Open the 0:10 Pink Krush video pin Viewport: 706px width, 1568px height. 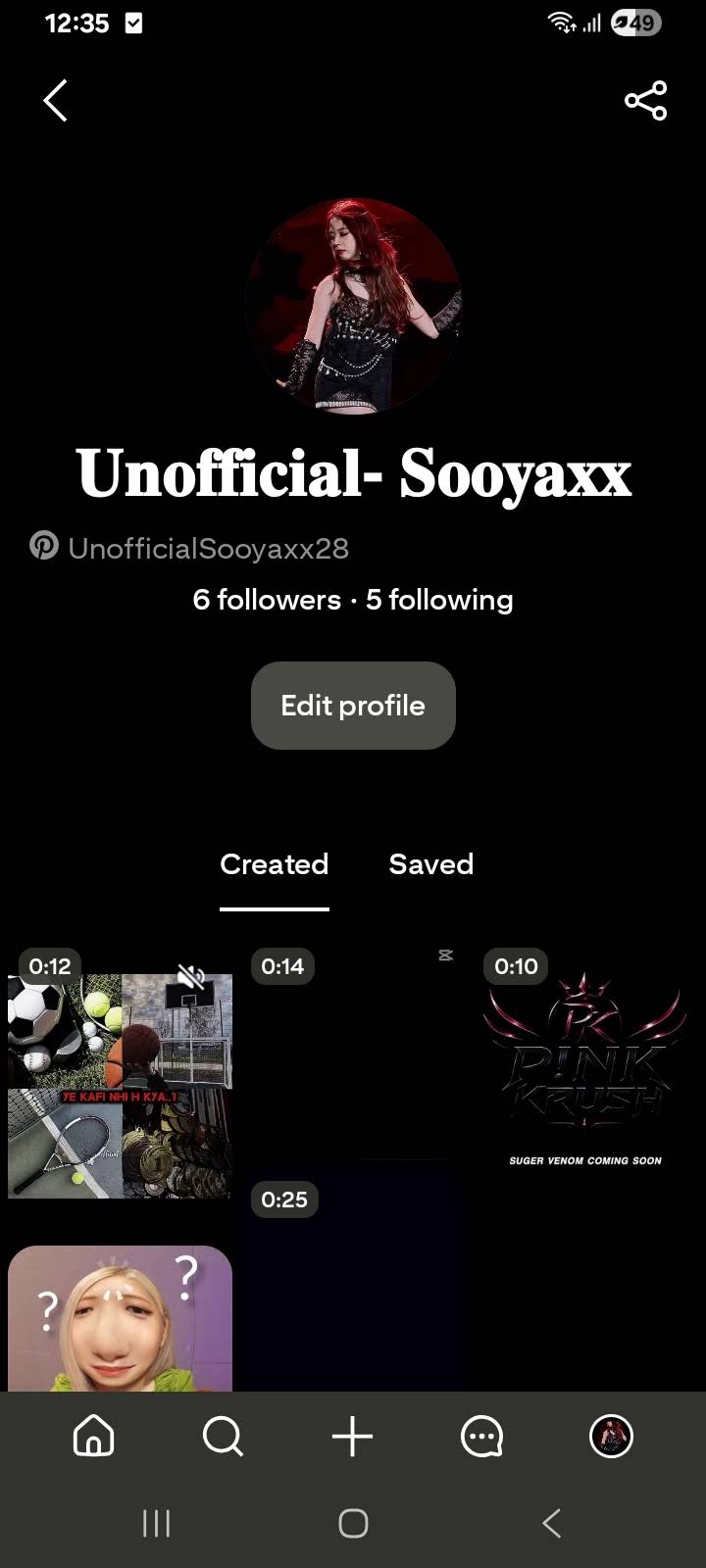585,1063
